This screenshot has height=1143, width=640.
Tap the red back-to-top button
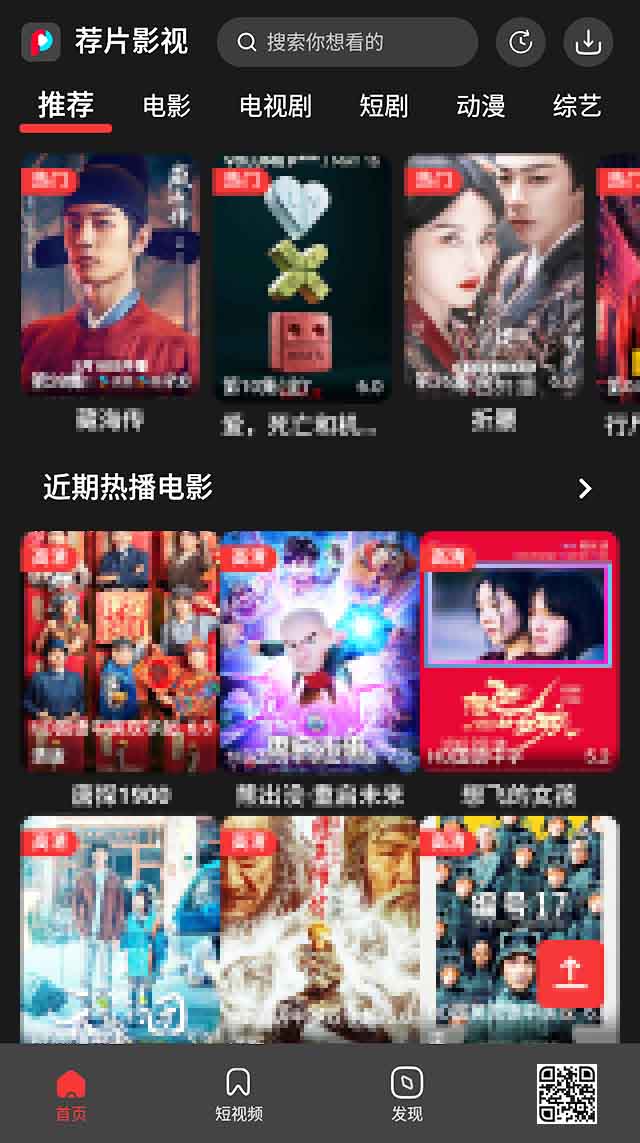point(570,973)
